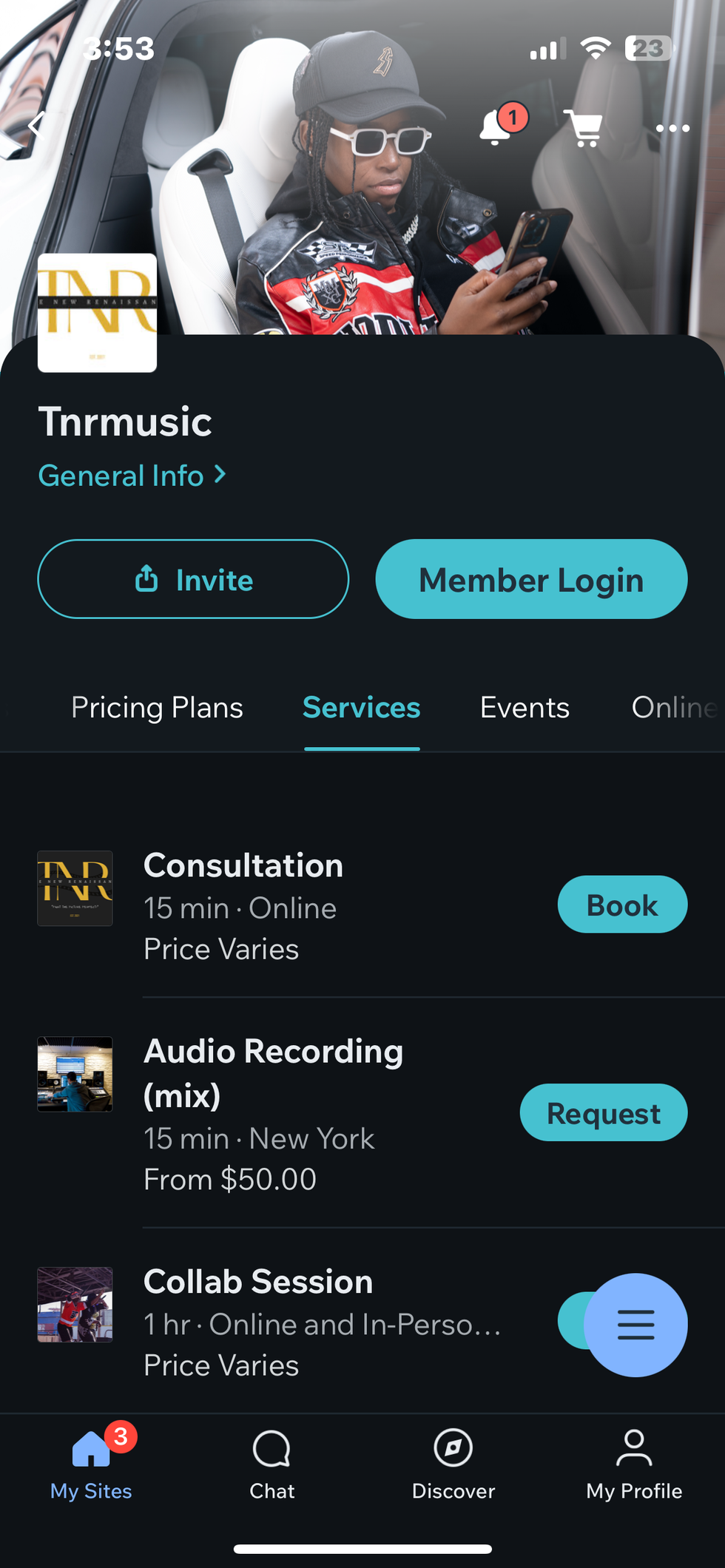Select the Services tab
This screenshot has height=1568, width=725.
(362, 708)
